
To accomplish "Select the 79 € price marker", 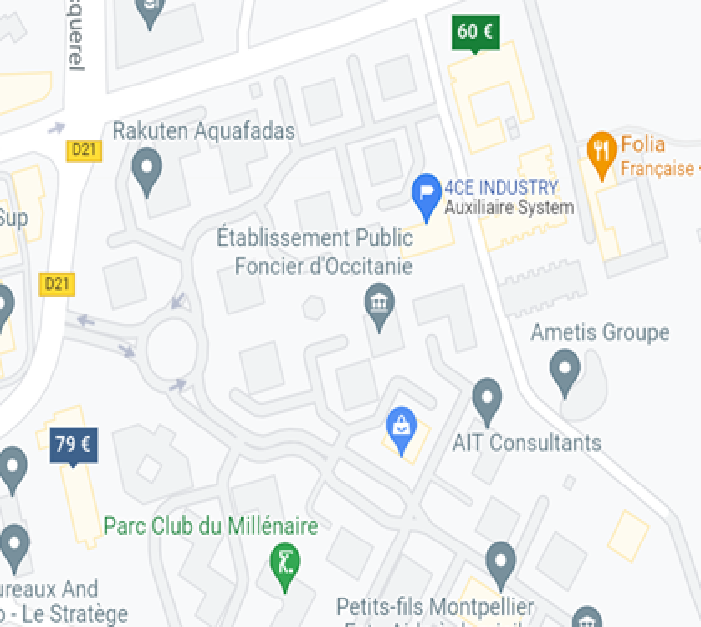I will (73, 445).
